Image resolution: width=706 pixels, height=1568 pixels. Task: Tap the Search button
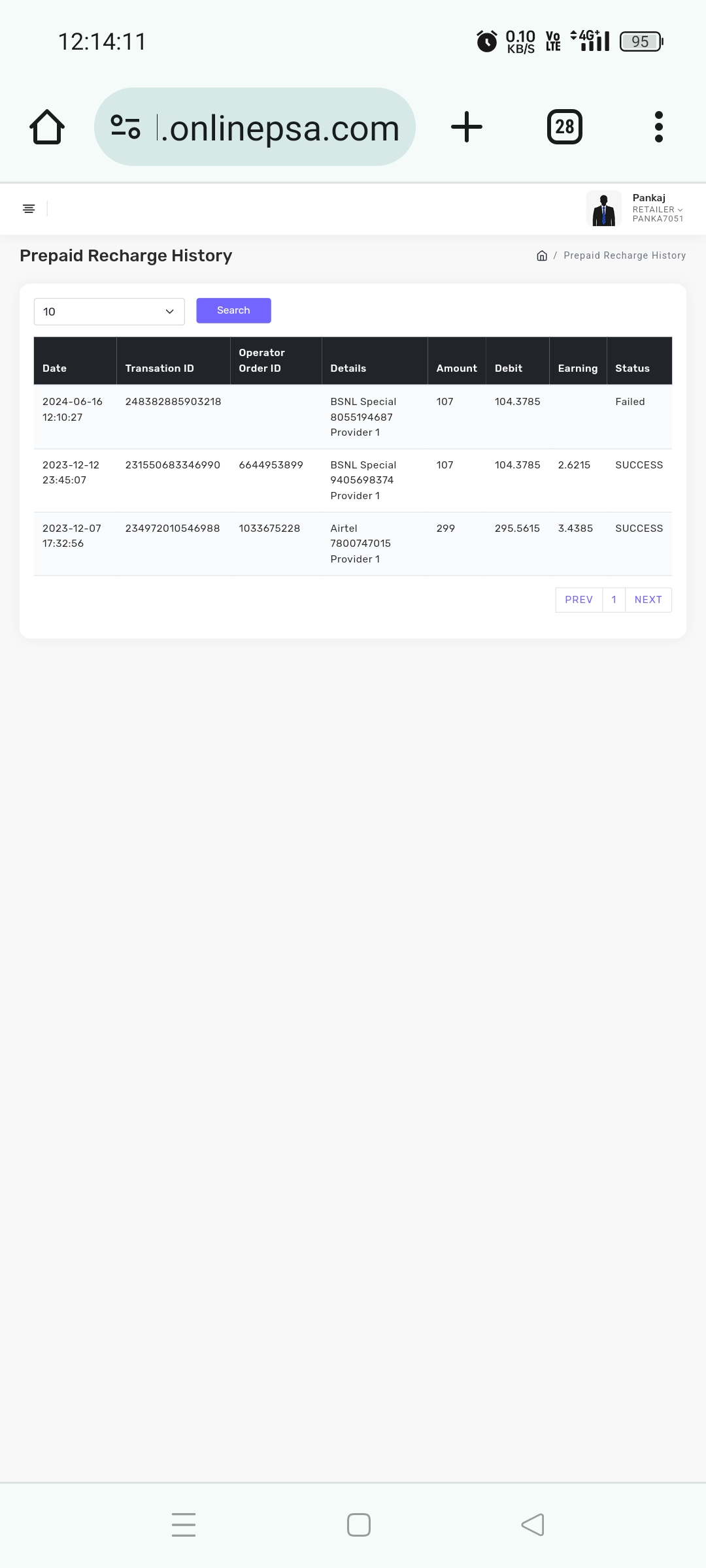(233, 310)
